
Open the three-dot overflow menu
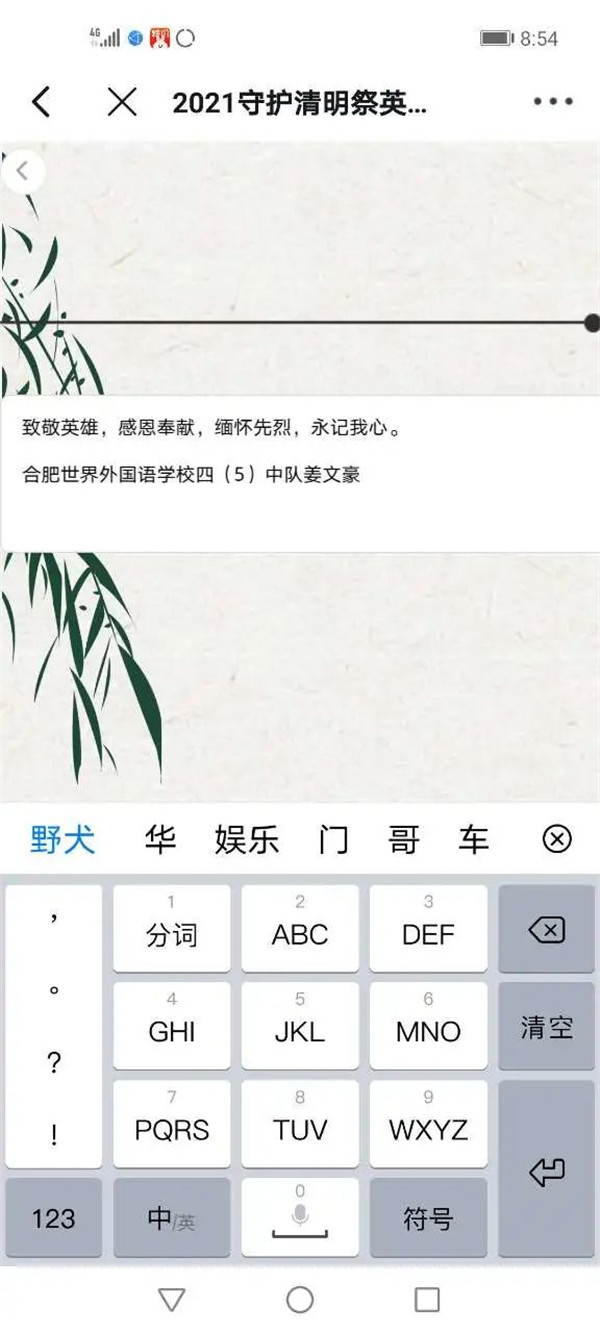(553, 102)
